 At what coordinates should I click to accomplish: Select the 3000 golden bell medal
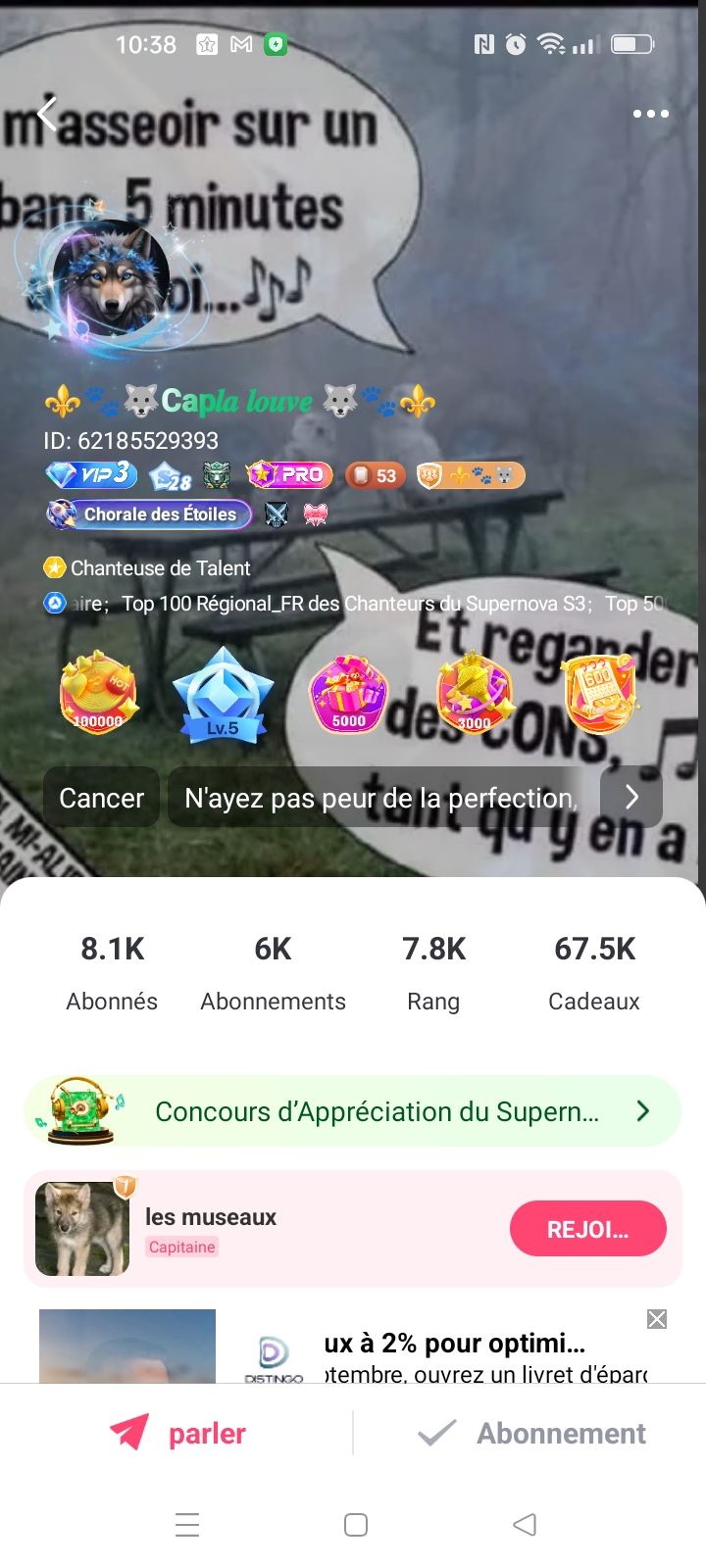(475, 695)
